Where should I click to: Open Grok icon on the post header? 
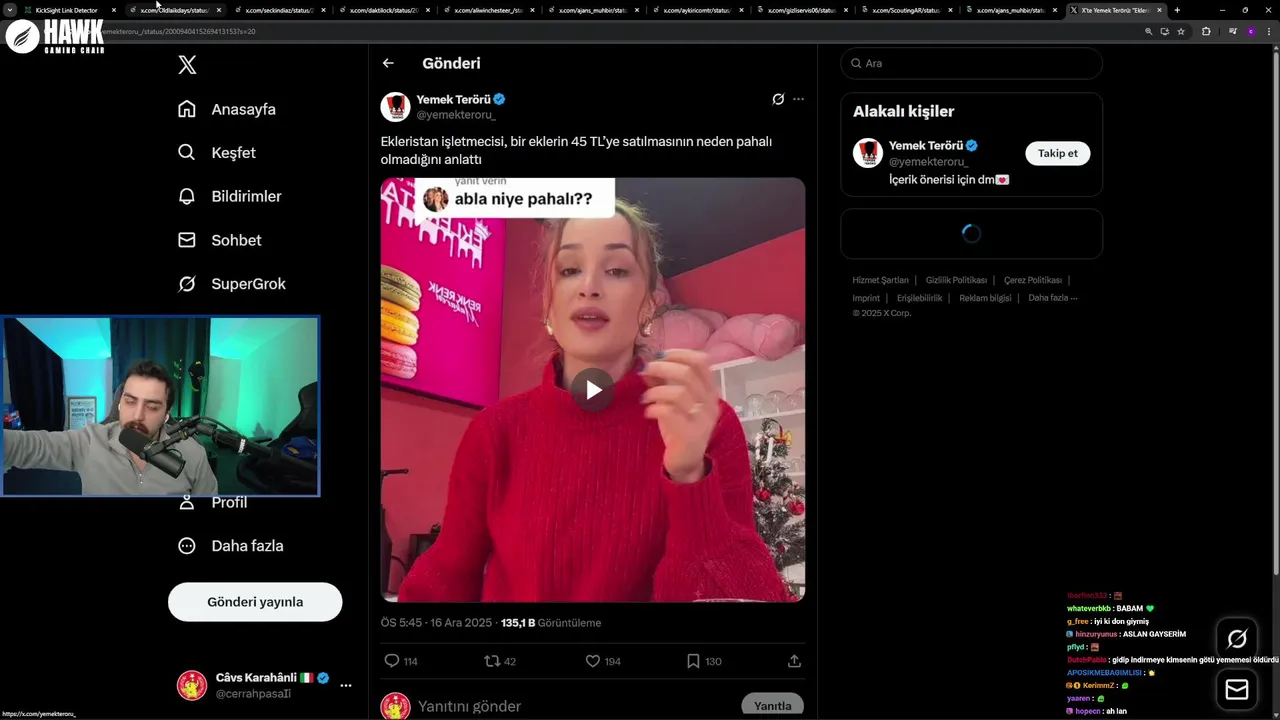(778, 99)
